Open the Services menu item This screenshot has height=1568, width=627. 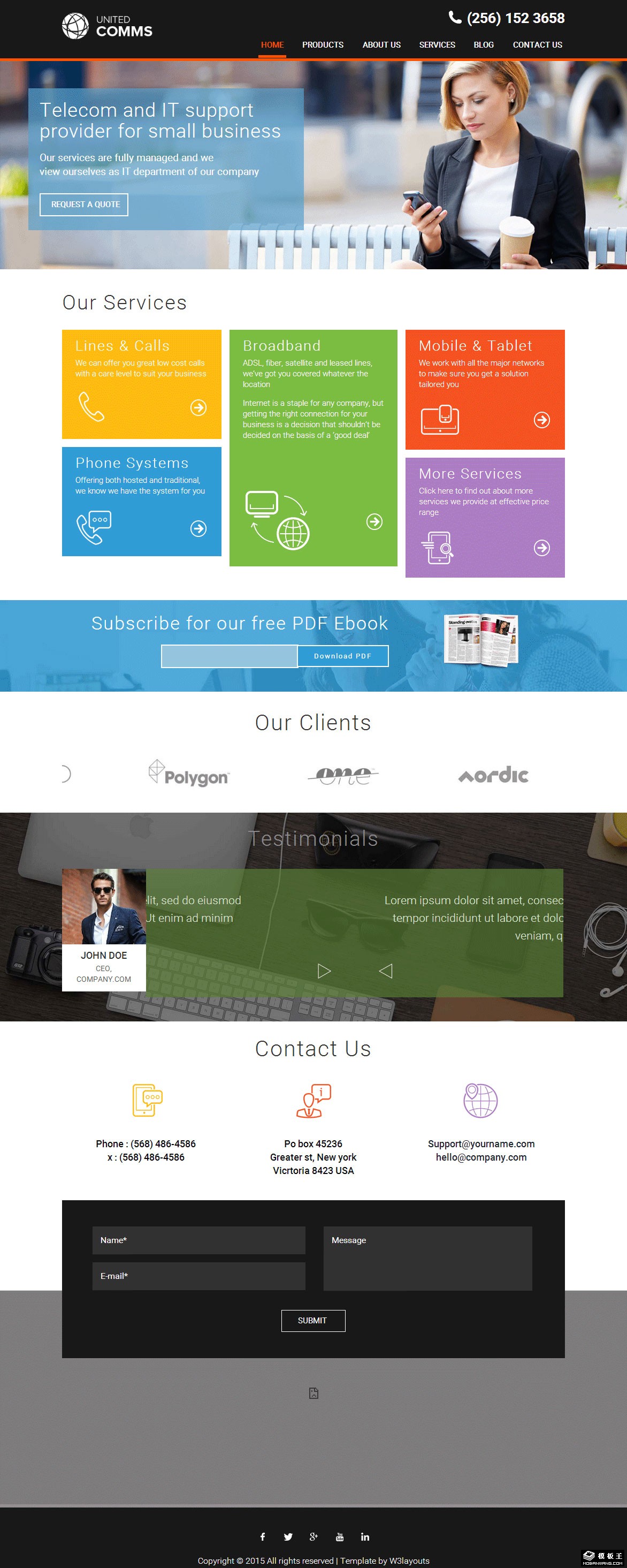(x=437, y=45)
